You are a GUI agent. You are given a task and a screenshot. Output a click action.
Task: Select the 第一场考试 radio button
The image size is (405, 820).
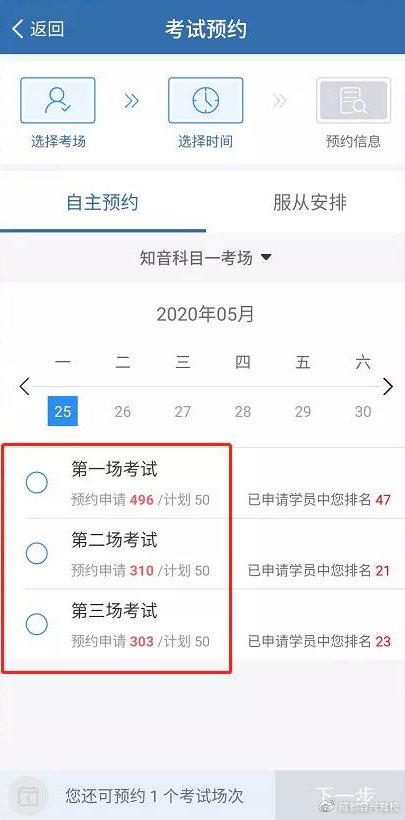point(37,482)
